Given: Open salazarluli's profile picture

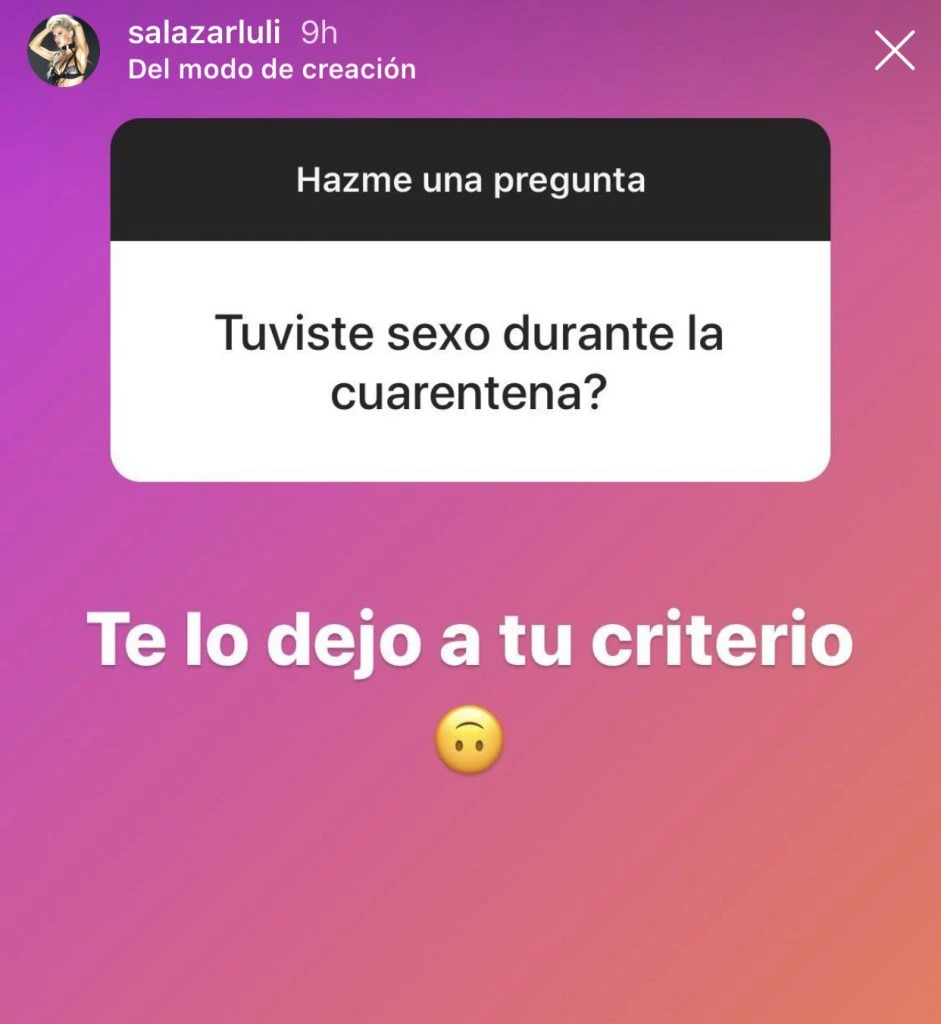Looking at the screenshot, I should click(64, 51).
